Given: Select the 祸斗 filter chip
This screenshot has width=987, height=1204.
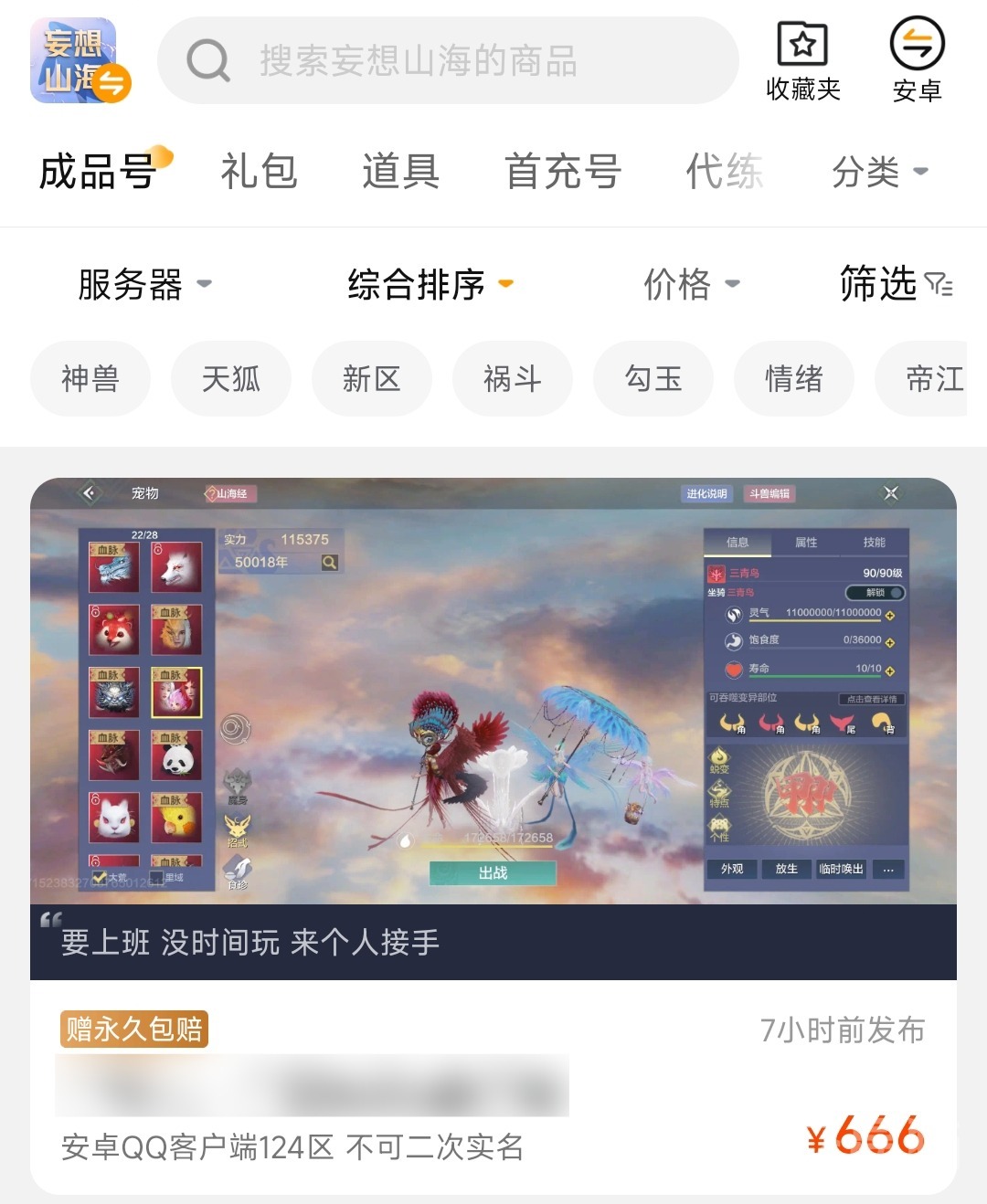Looking at the screenshot, I should pos(512,378).
